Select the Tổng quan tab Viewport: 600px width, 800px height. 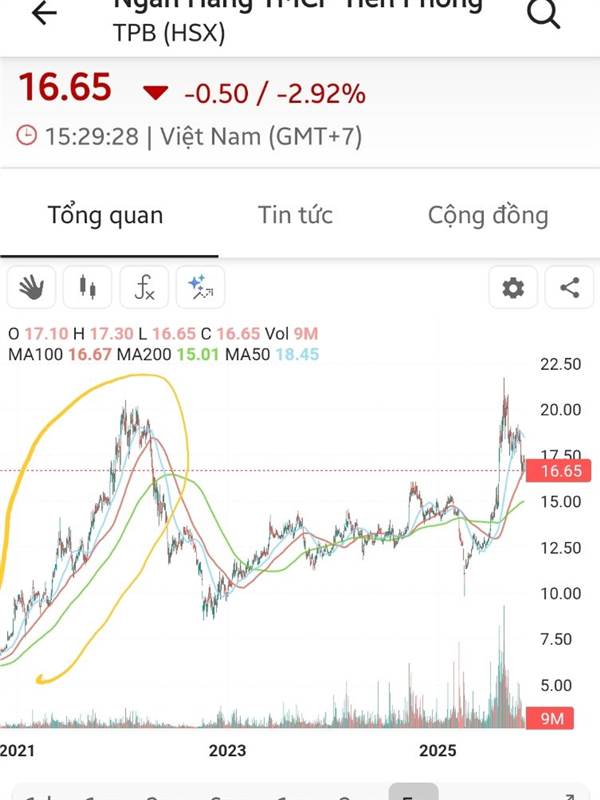(x=106, y=215)
